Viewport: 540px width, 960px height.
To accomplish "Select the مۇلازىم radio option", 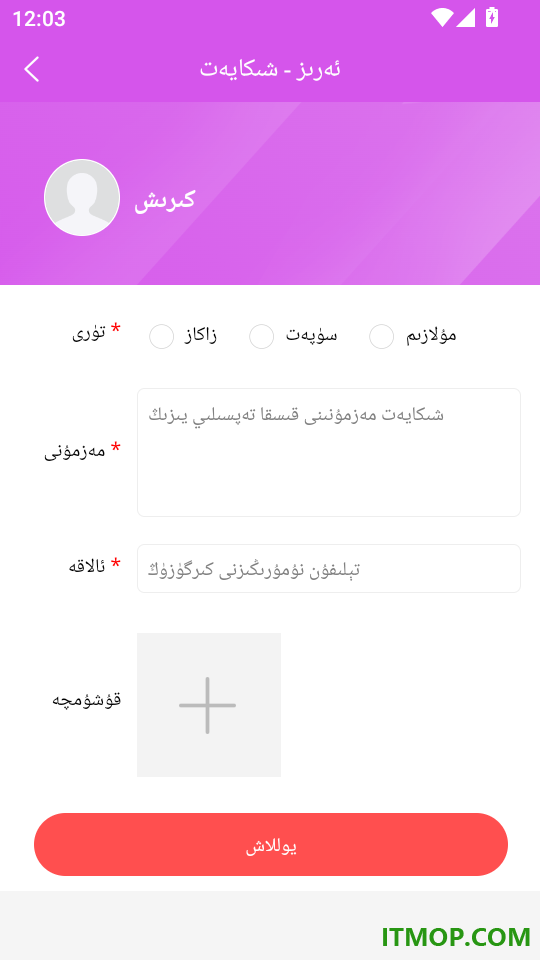I will point(381,337).
